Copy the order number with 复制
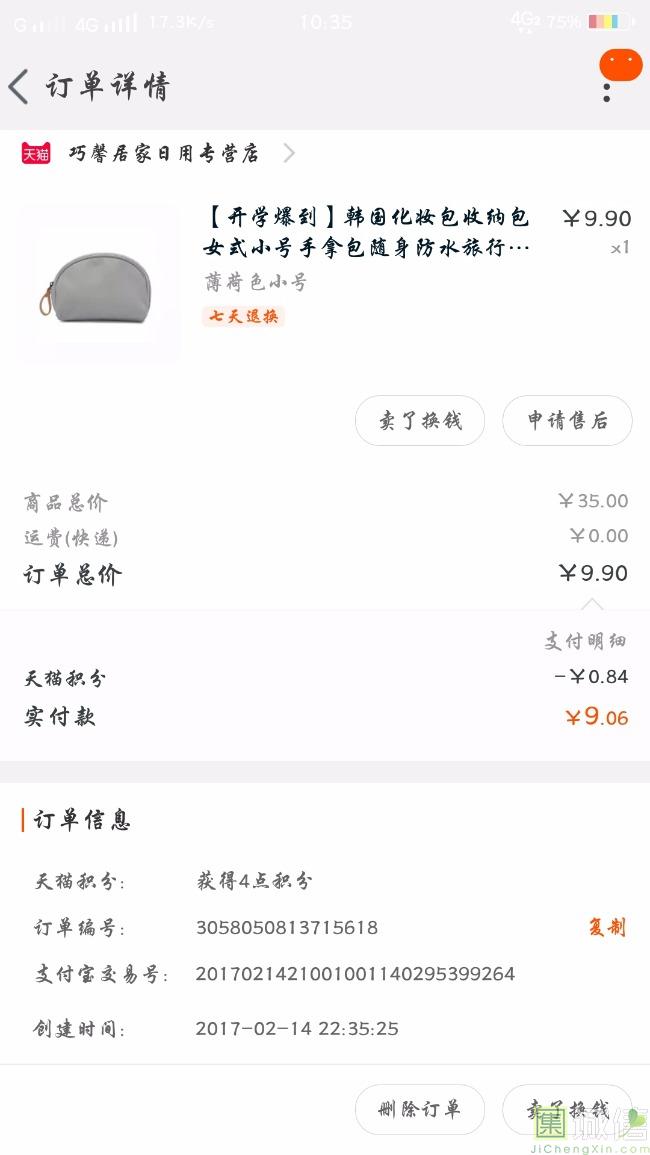 click(606, 927)
